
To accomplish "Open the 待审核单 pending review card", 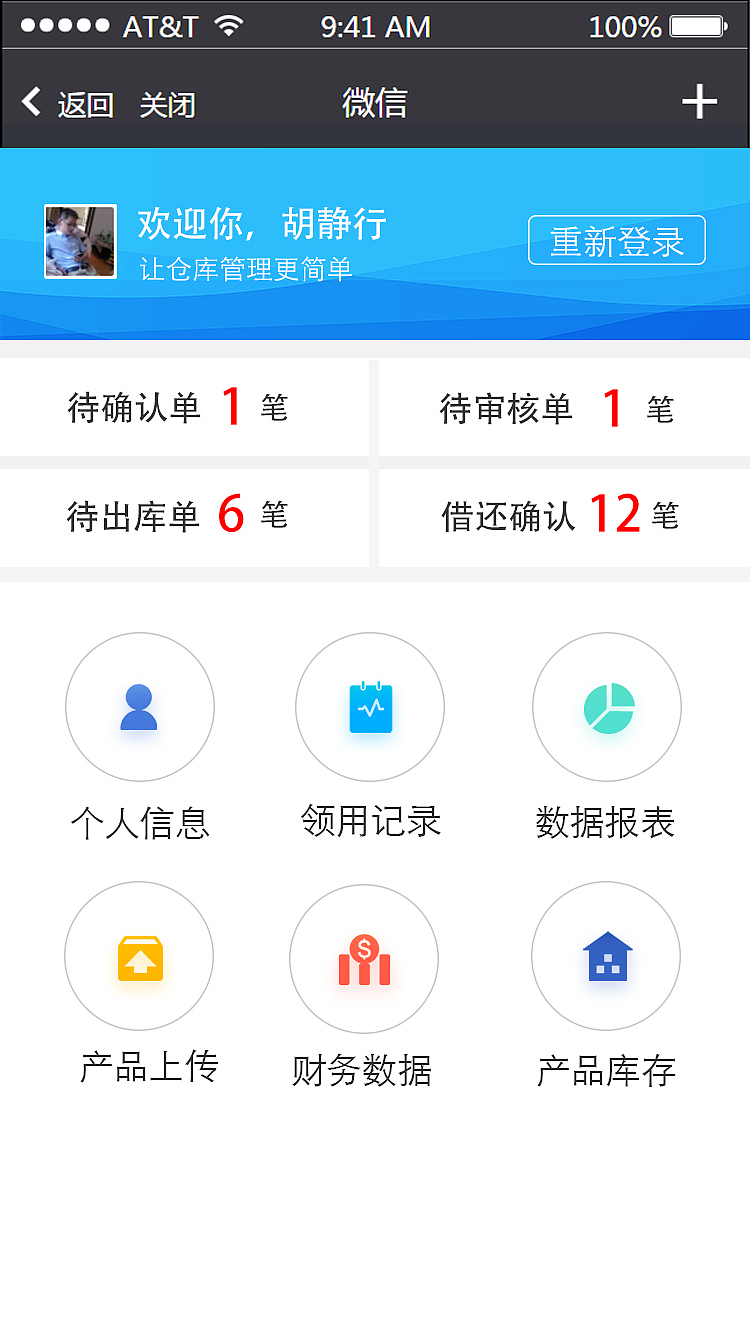I will (563, 408).
